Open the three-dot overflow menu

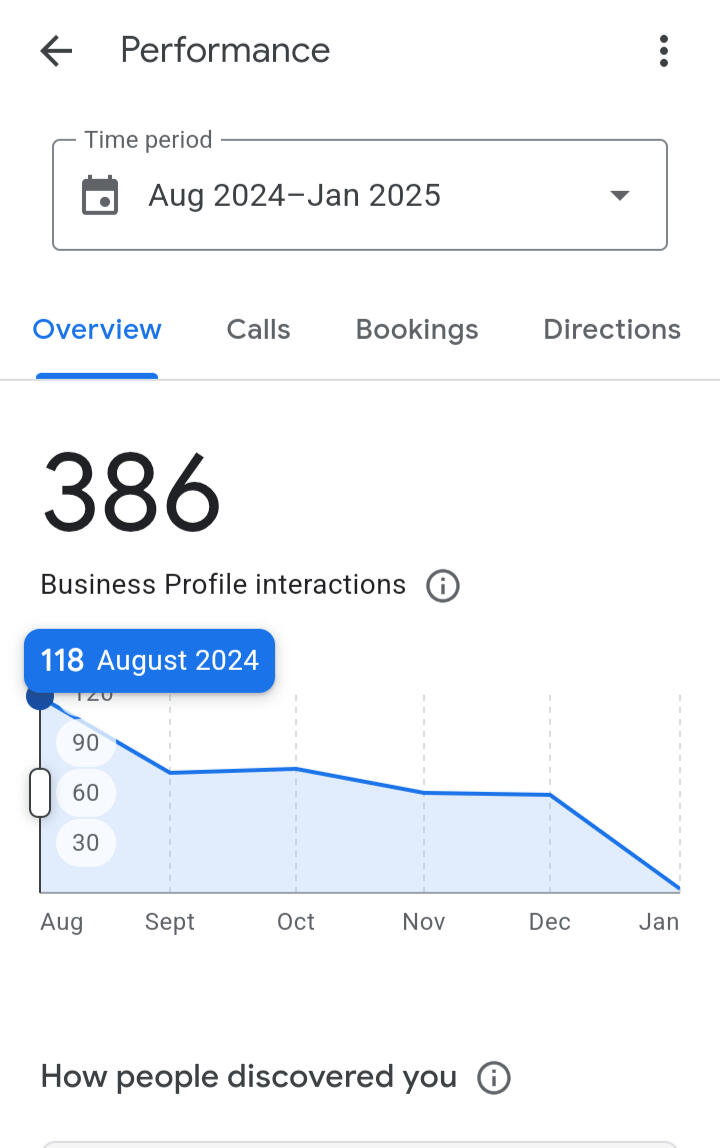663,51
